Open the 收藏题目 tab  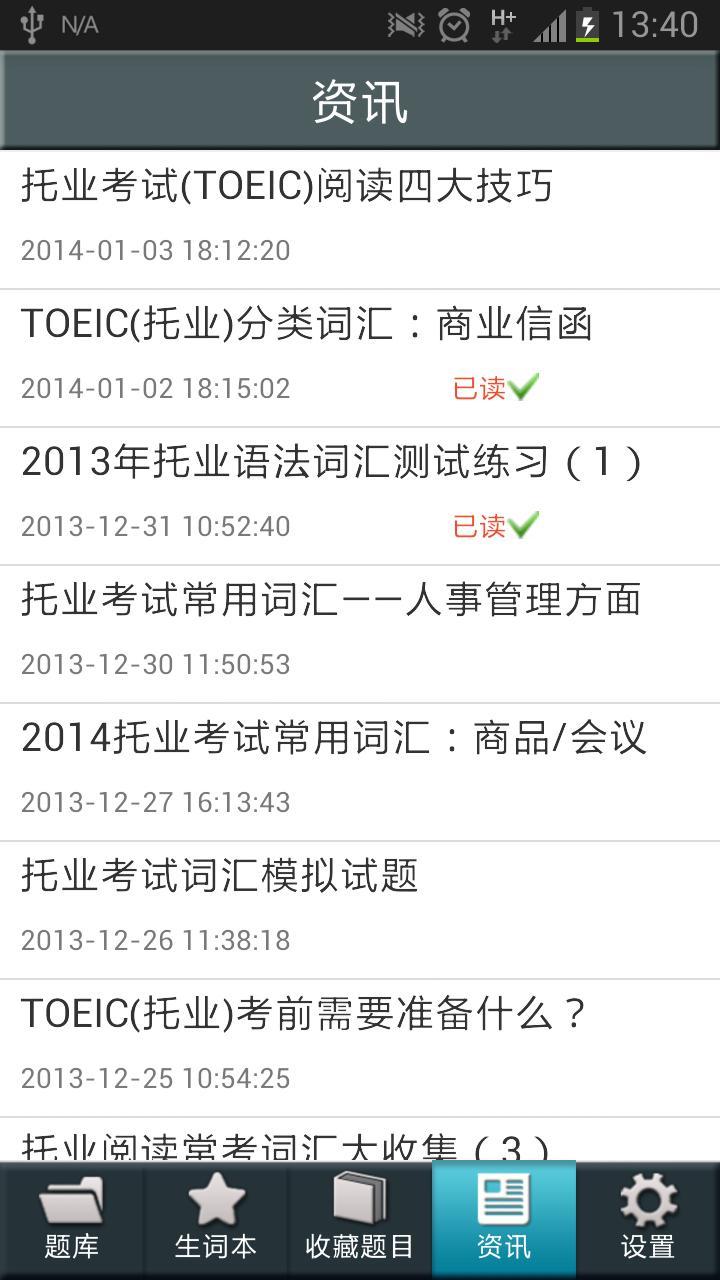[360, 1220]
